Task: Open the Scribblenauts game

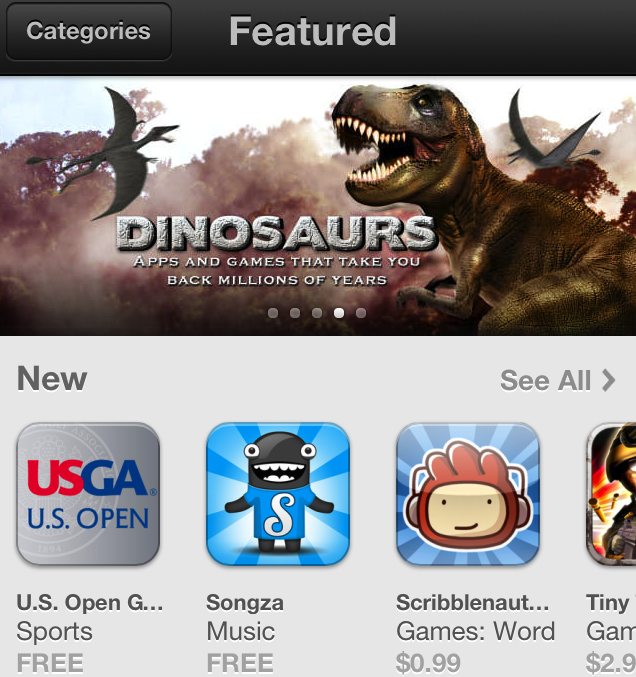Action: click(x=468, y=494)
